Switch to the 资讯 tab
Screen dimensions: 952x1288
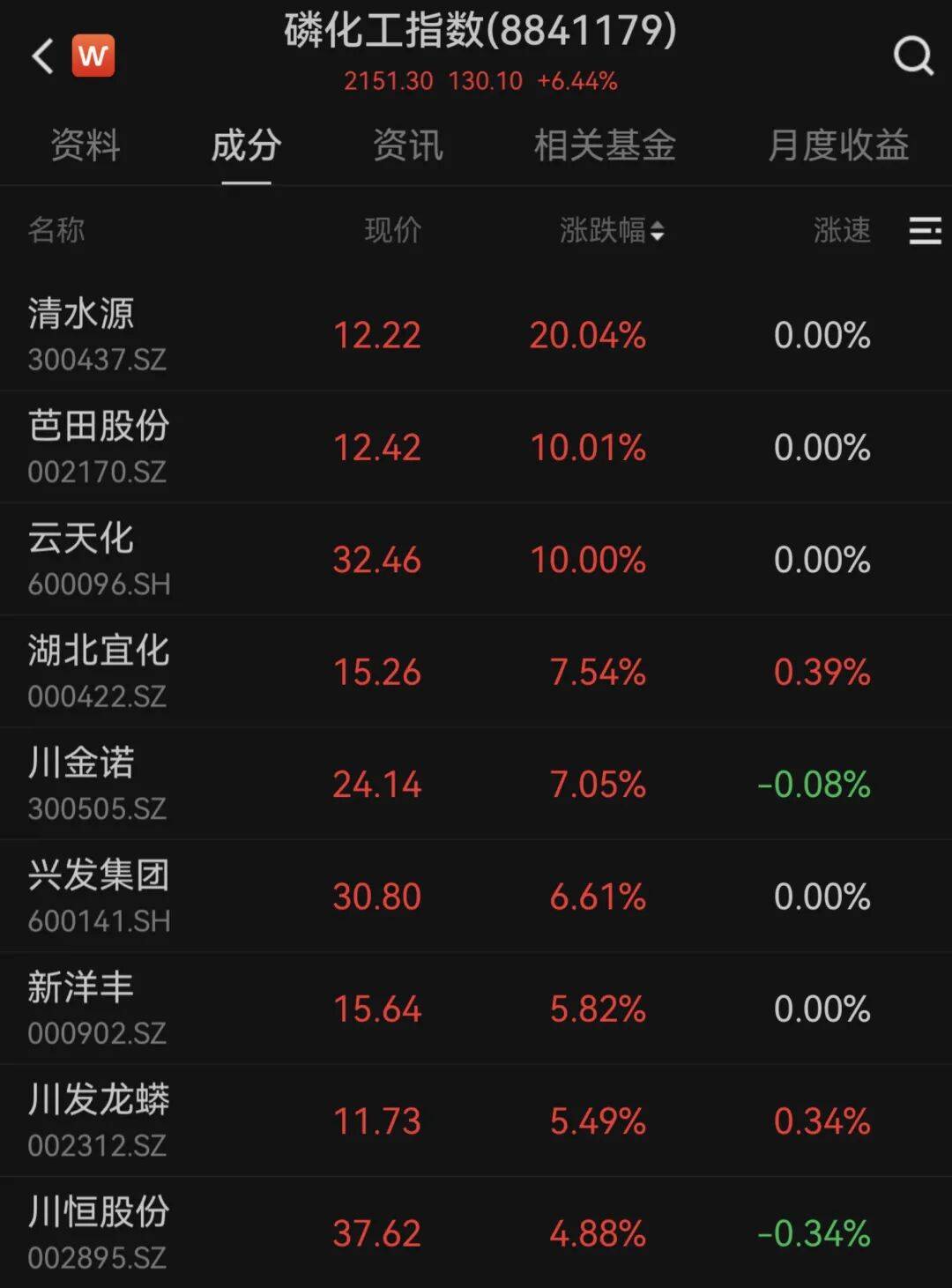pyautogui.click(x=407, y=145)
